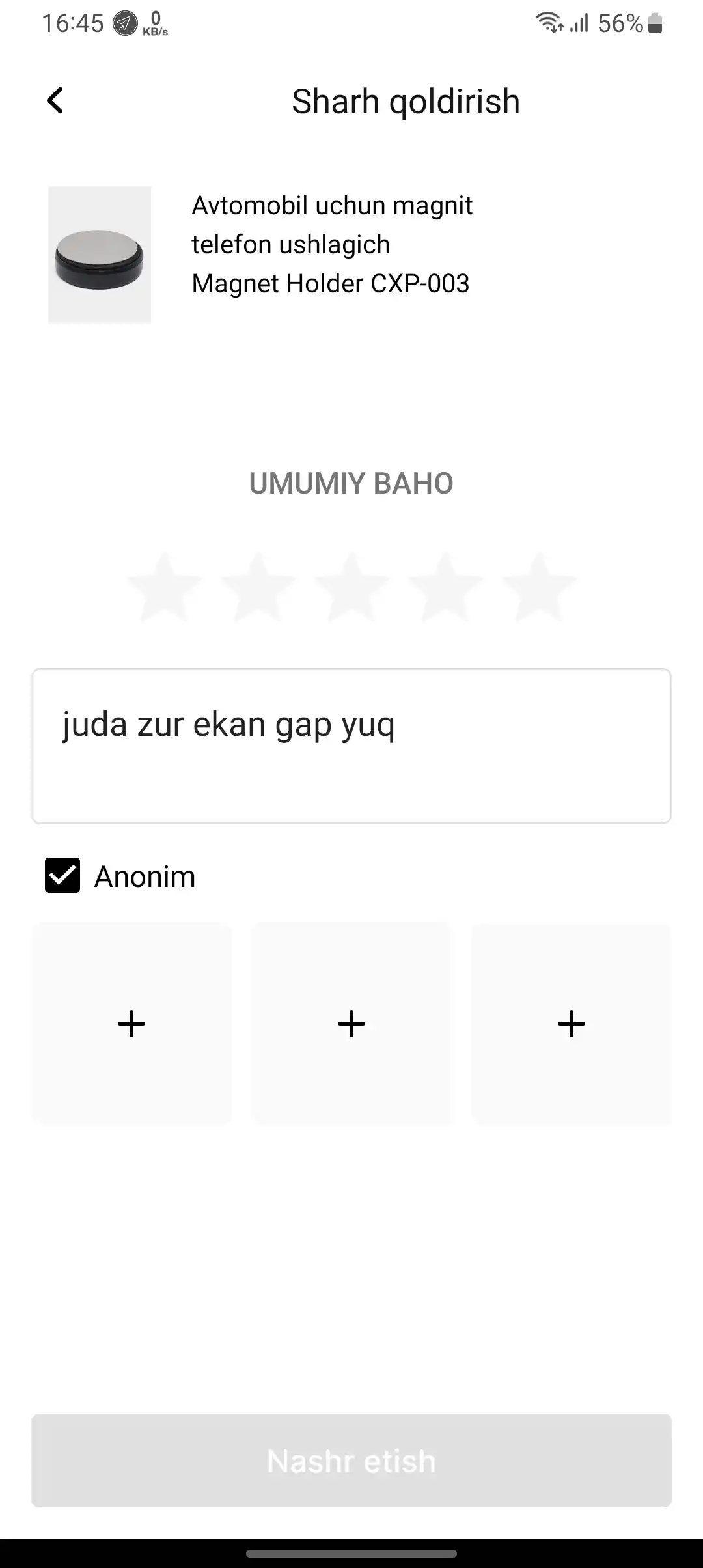Uncheck the Anonim checkbox
The width and height of the screenshot is (703, 1568).
tap(62, 875)
